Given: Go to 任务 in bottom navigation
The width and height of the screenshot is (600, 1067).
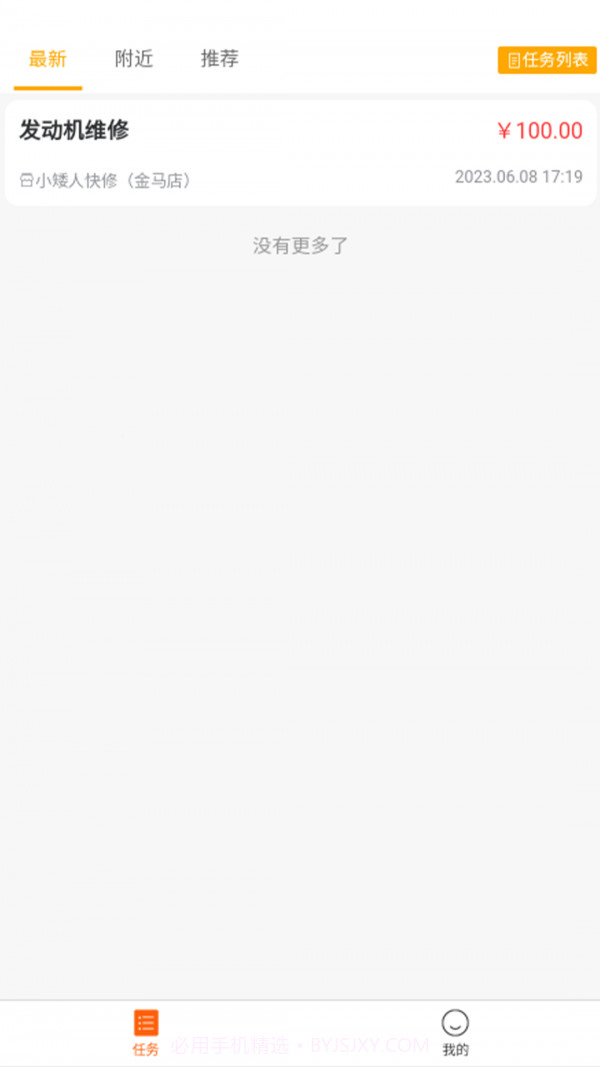Looking at the screenshot, I should (146, 1033).
